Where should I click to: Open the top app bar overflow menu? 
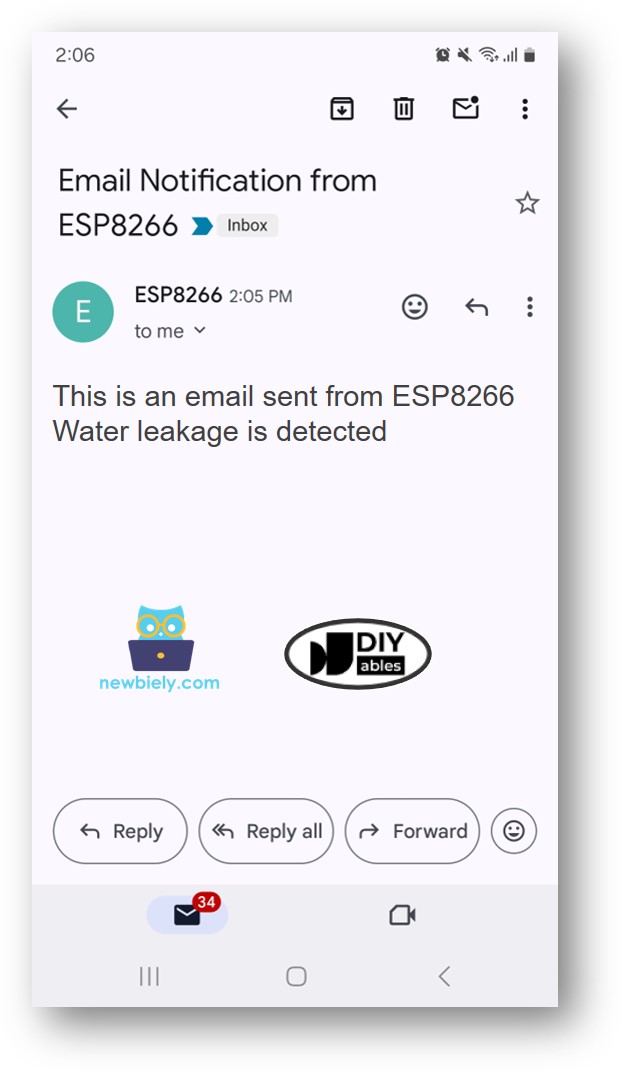click(525, 109)
